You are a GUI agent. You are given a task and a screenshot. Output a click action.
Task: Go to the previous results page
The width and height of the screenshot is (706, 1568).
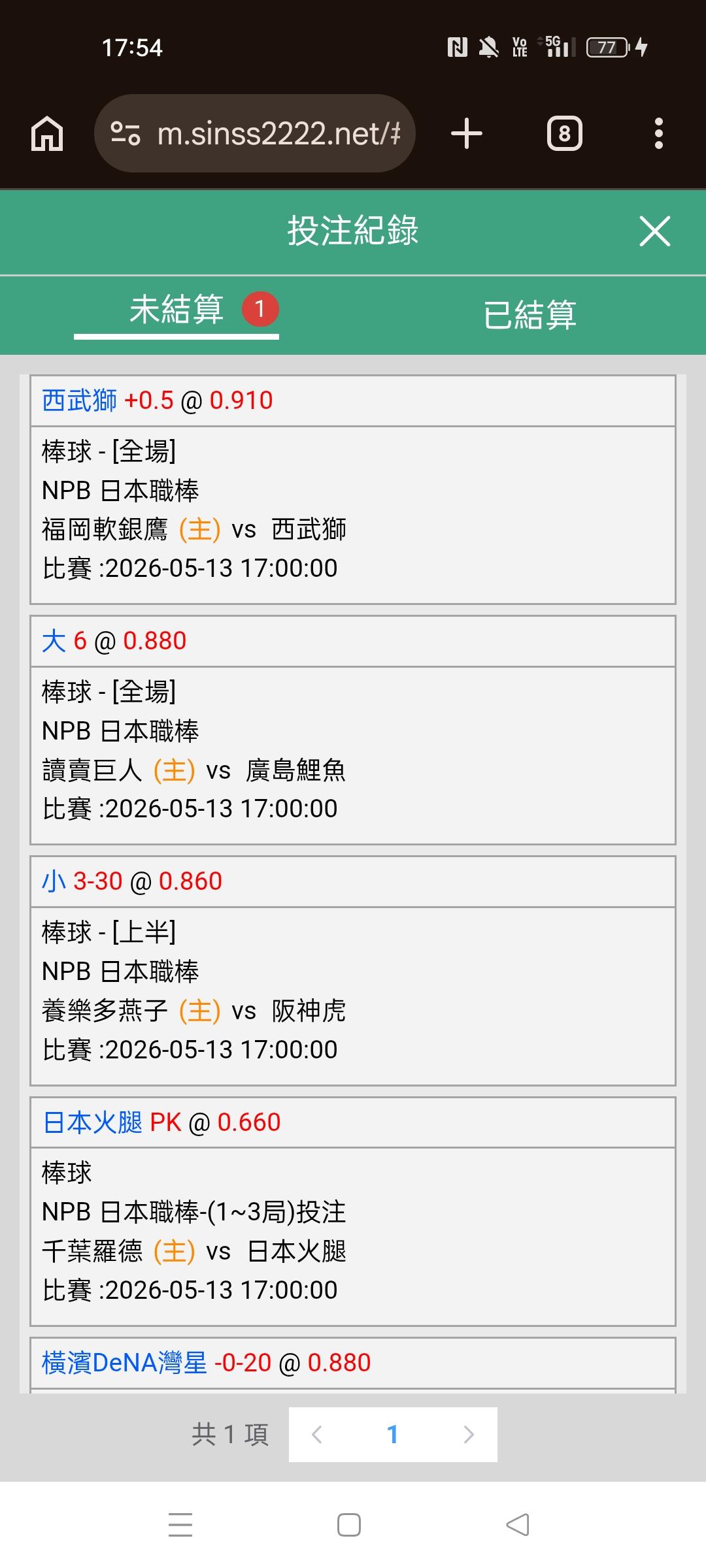(317, 1434)
